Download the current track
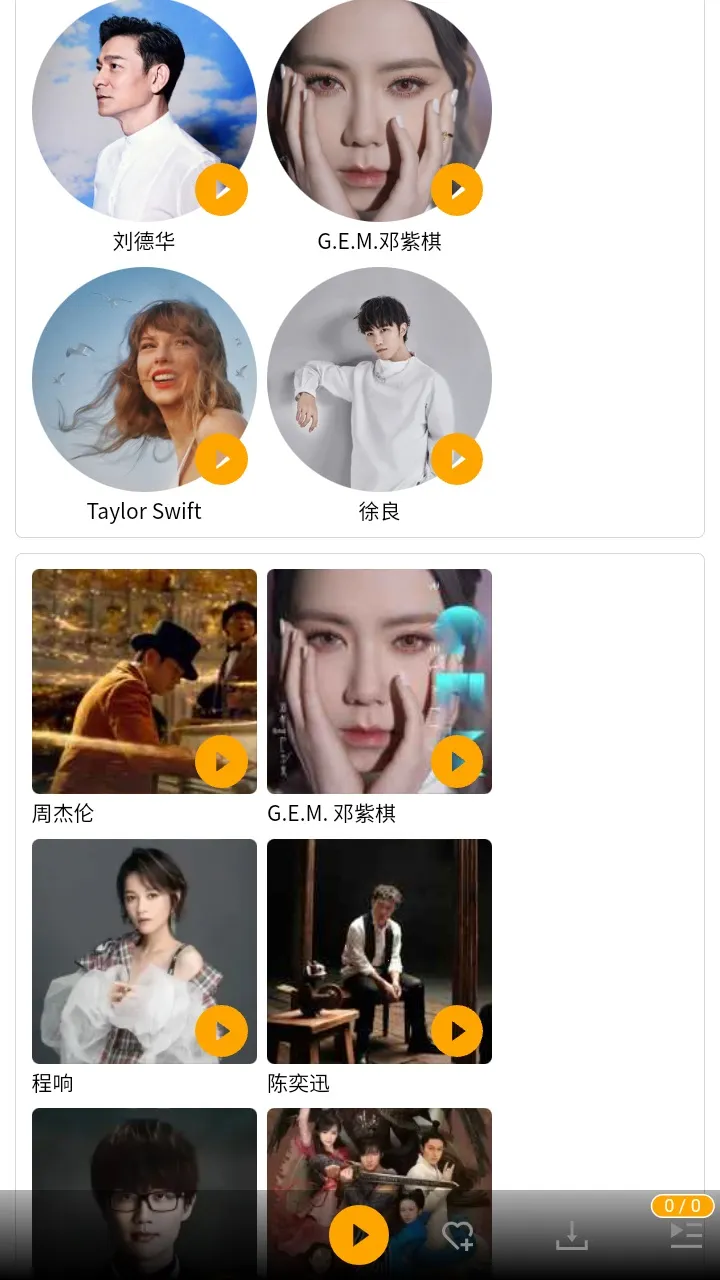This screenshot has width=720, height=1280. [x=572, y=1236]
